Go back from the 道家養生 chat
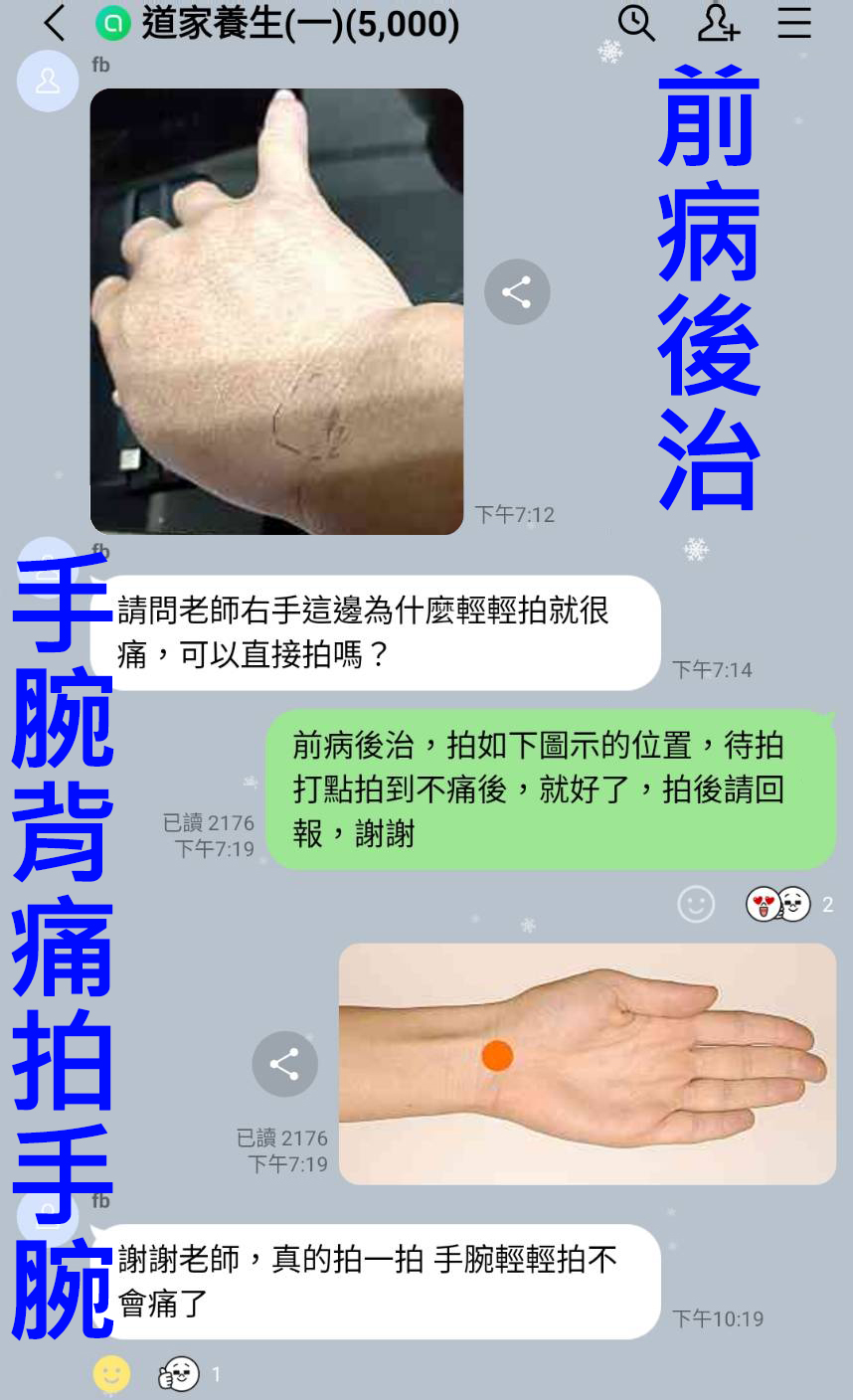This screenshot has width=853, height=1400. pos(55,23)
